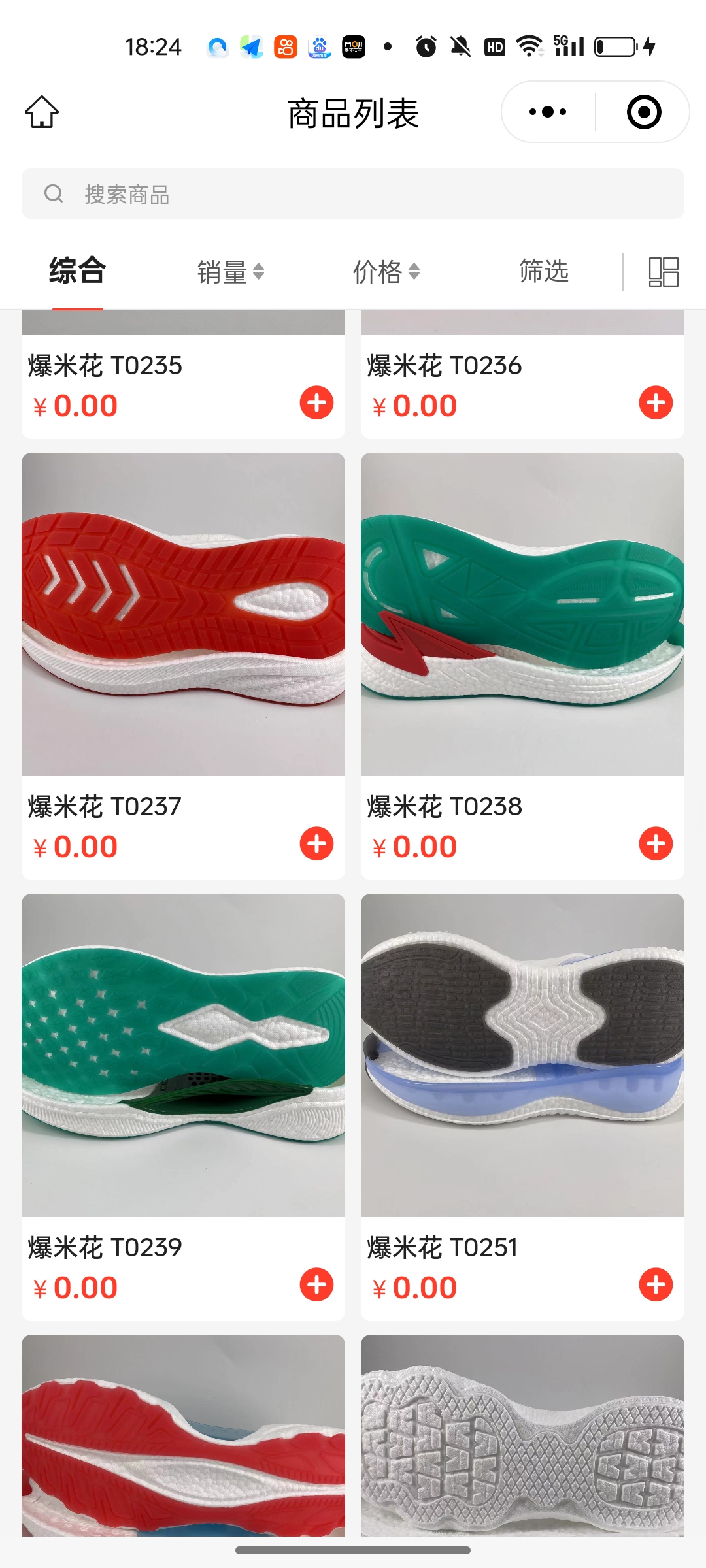Tap the 搜索商品 search box
Image resolution: width=706 pixels, height=1568 pixels.
point(353,194)
